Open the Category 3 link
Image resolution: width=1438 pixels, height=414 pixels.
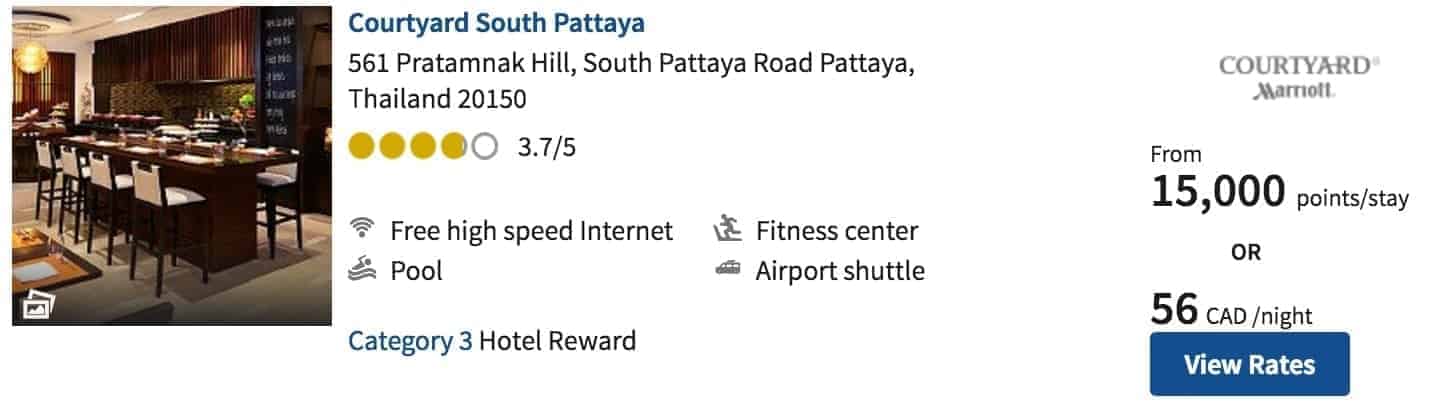[x=410, y=341]
